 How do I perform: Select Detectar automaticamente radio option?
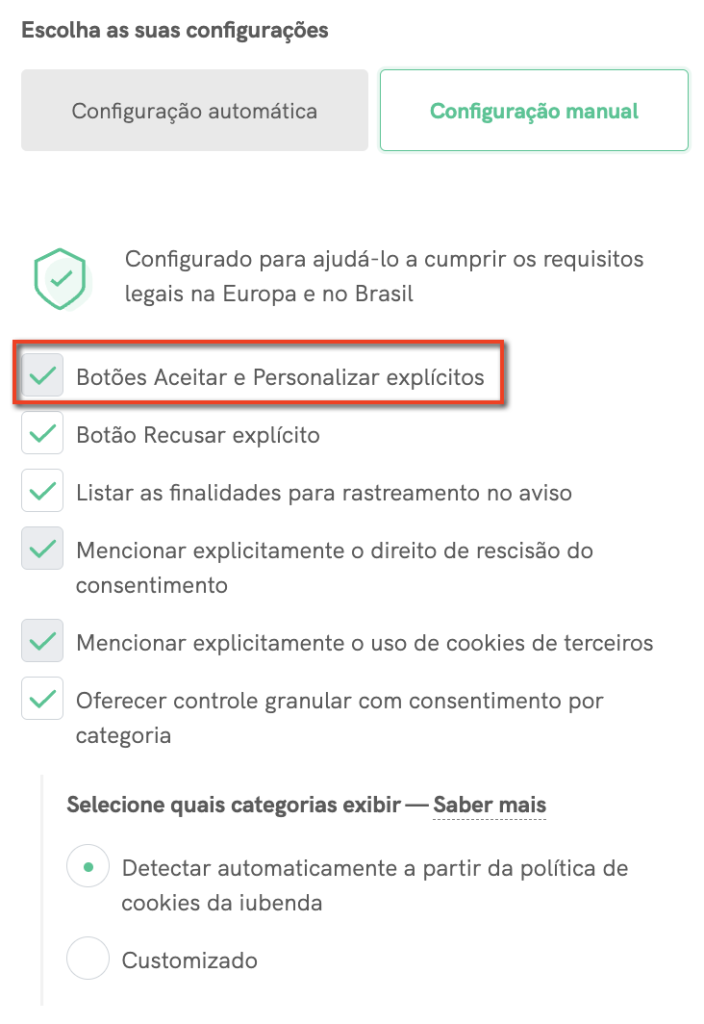[x=88, y=867]
